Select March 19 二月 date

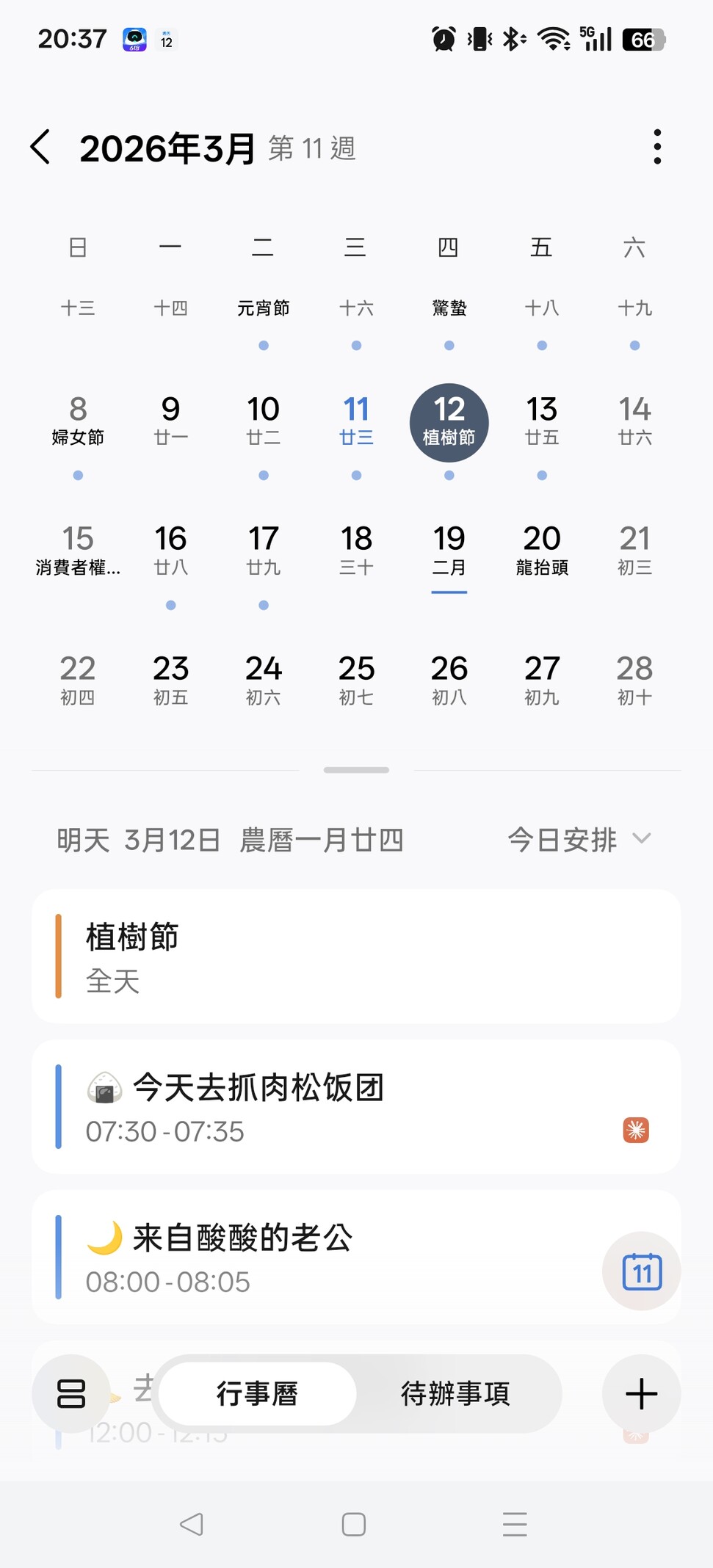click(x=449, y=551)
